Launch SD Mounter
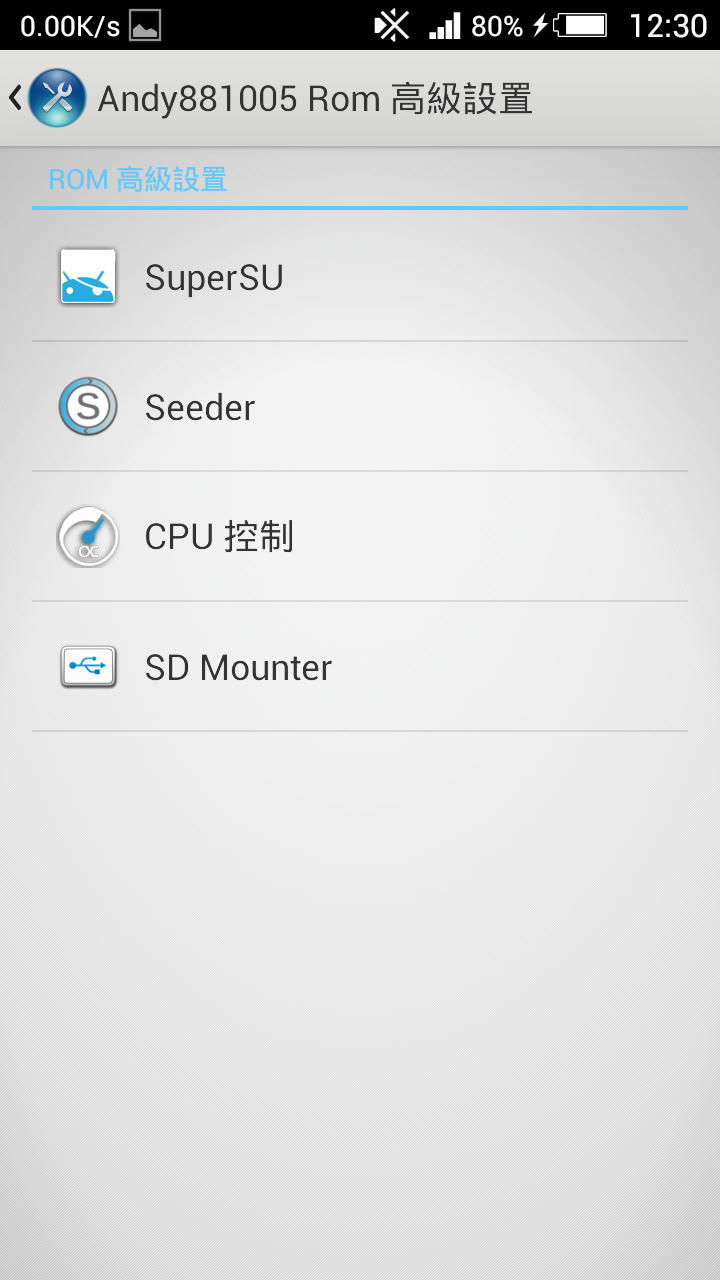Image resolution: width=720 pixels, height=1280 pixels. pos(360,667)
